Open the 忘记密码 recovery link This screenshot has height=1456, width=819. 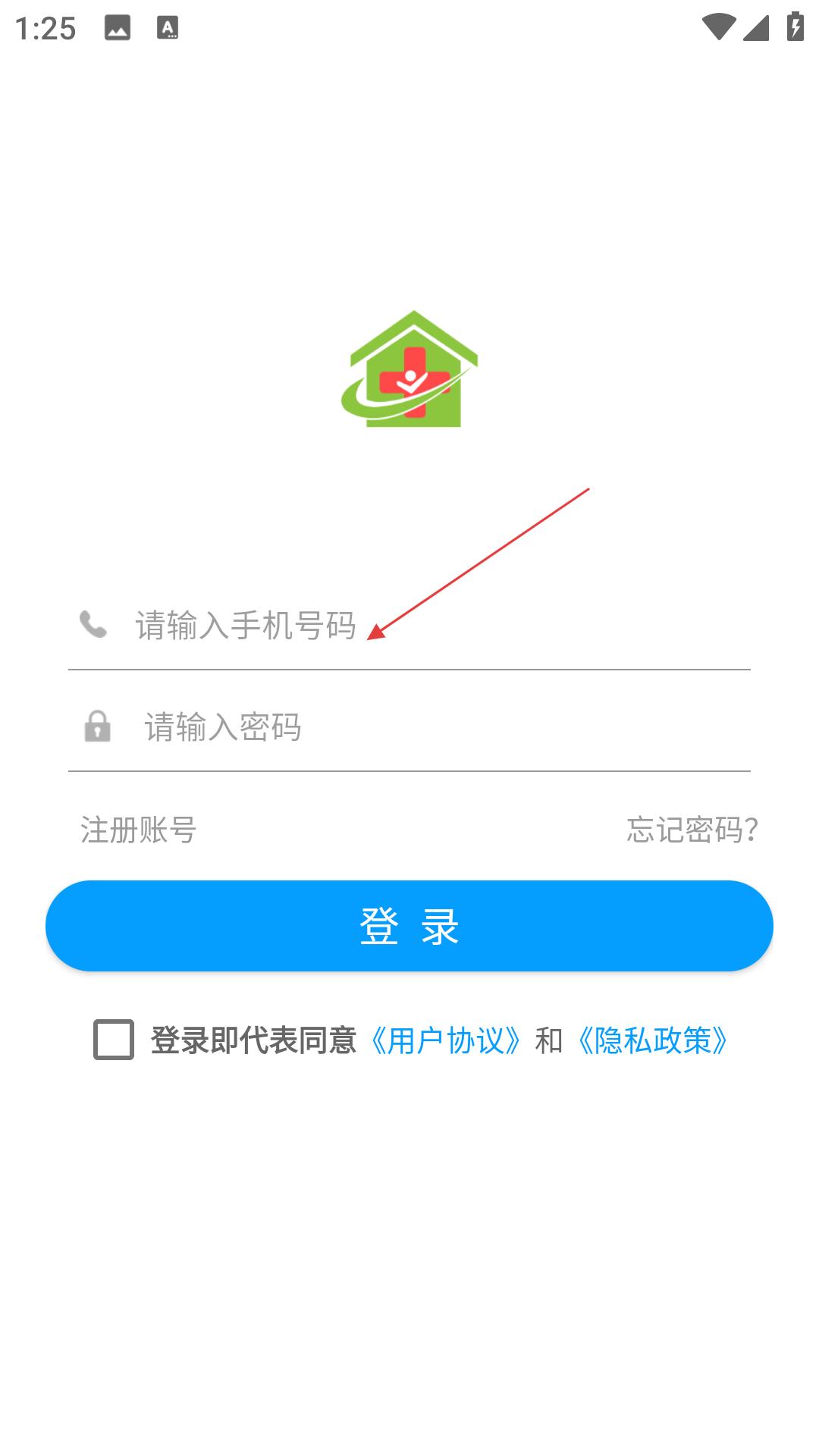[692, 830]
